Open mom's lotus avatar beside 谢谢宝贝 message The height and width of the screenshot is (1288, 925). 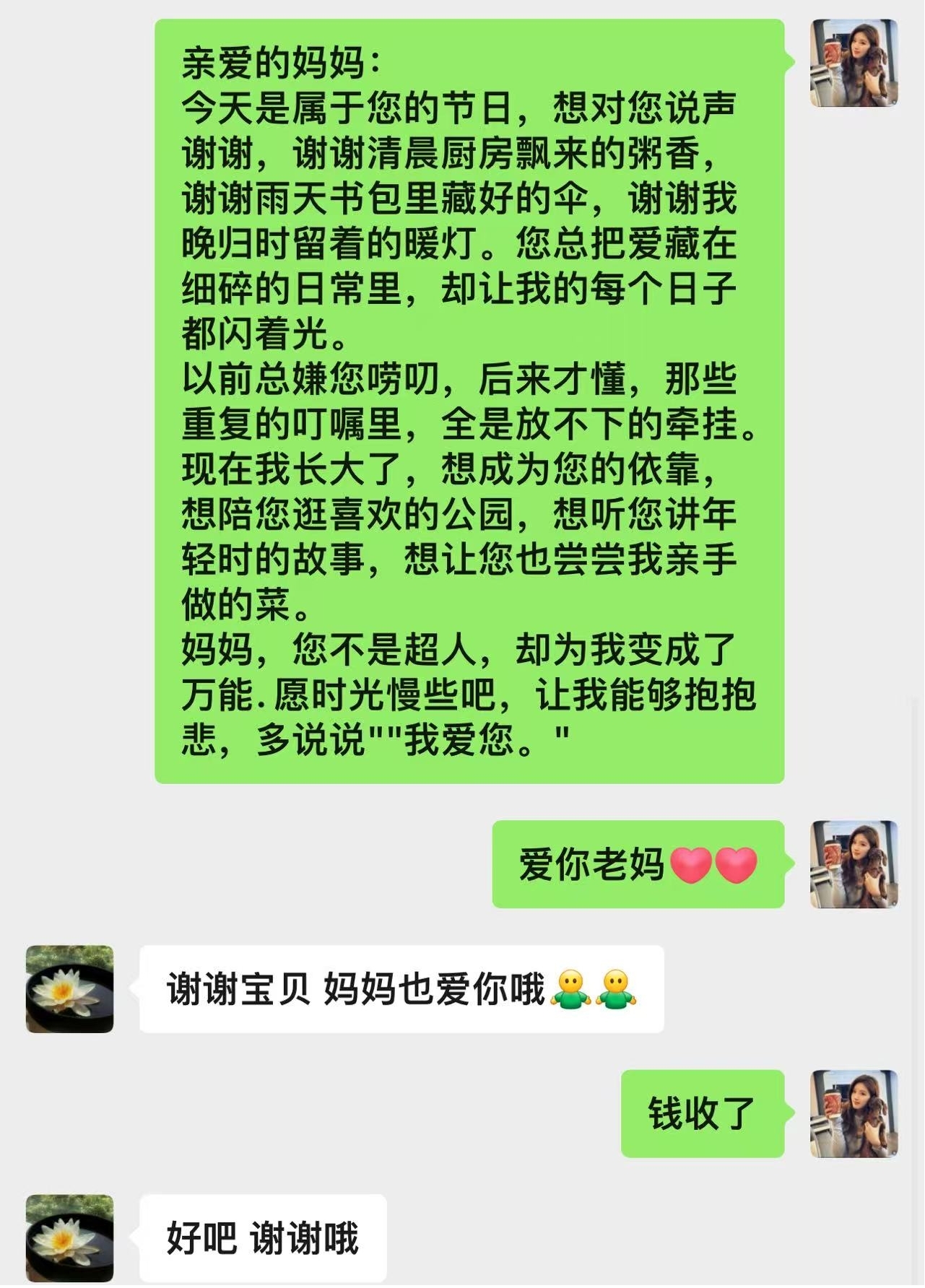[x=70, y=988]
